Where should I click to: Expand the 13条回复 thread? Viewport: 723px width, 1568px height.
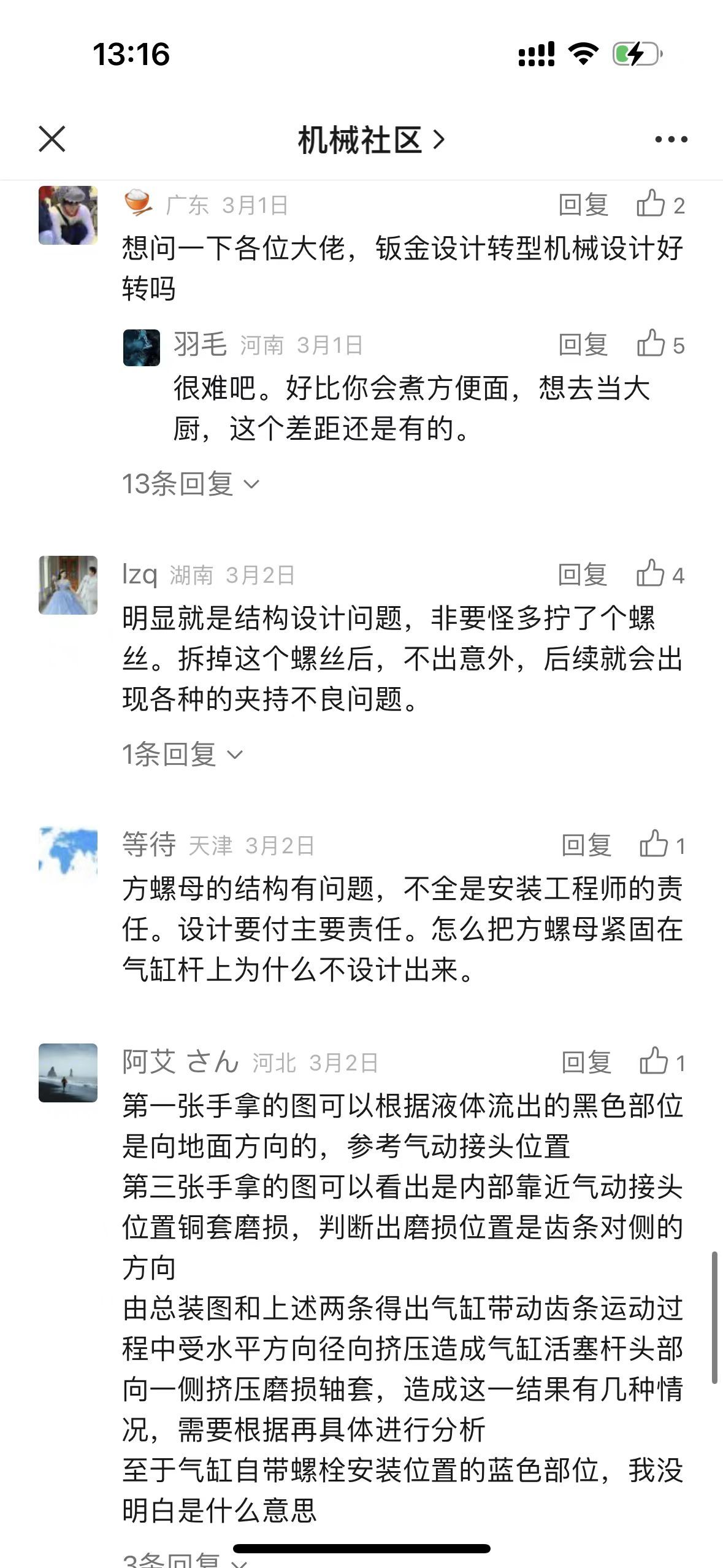(191, 484)
